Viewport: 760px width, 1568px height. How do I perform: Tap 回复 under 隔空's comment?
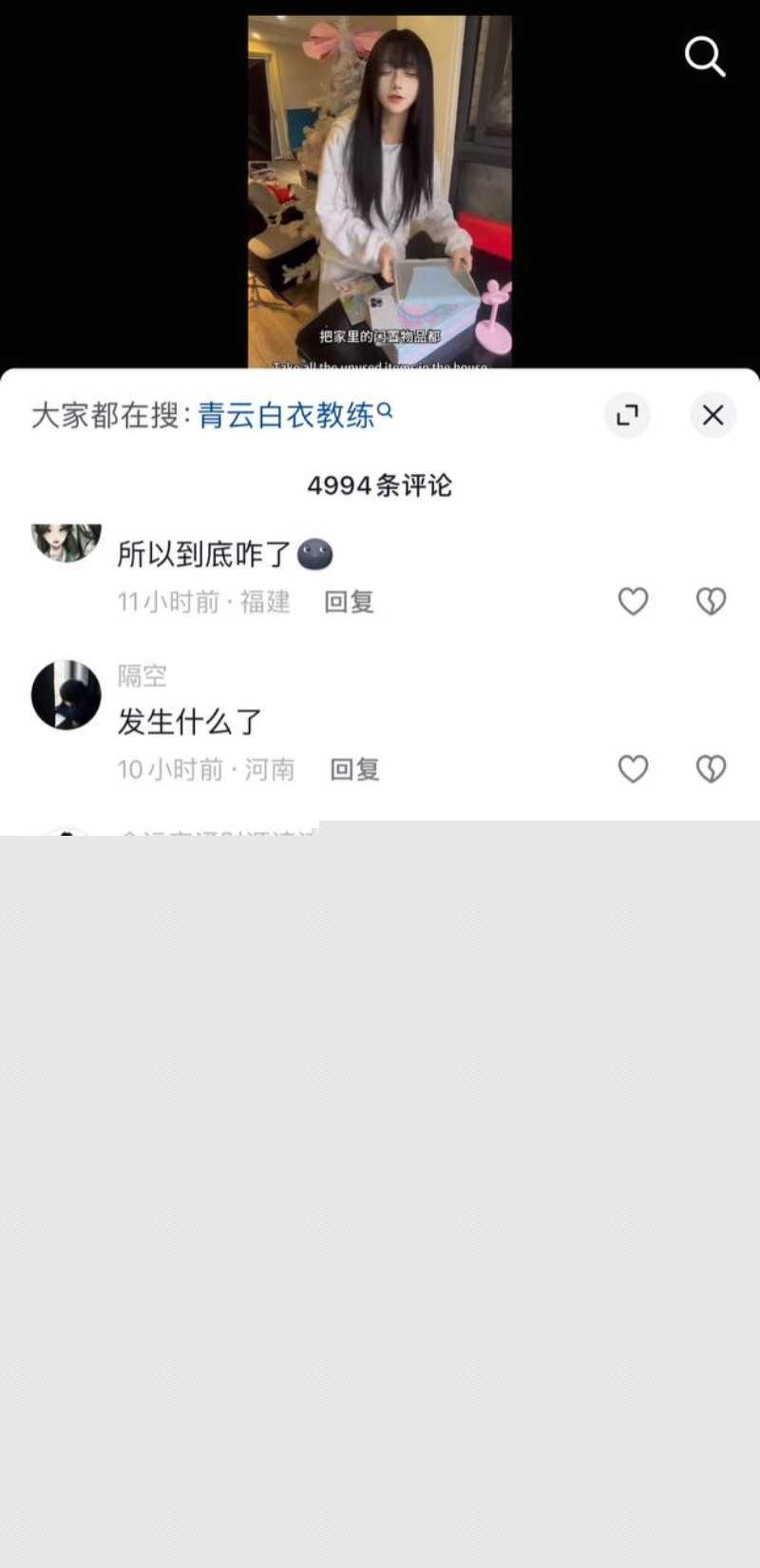point(354,770)
